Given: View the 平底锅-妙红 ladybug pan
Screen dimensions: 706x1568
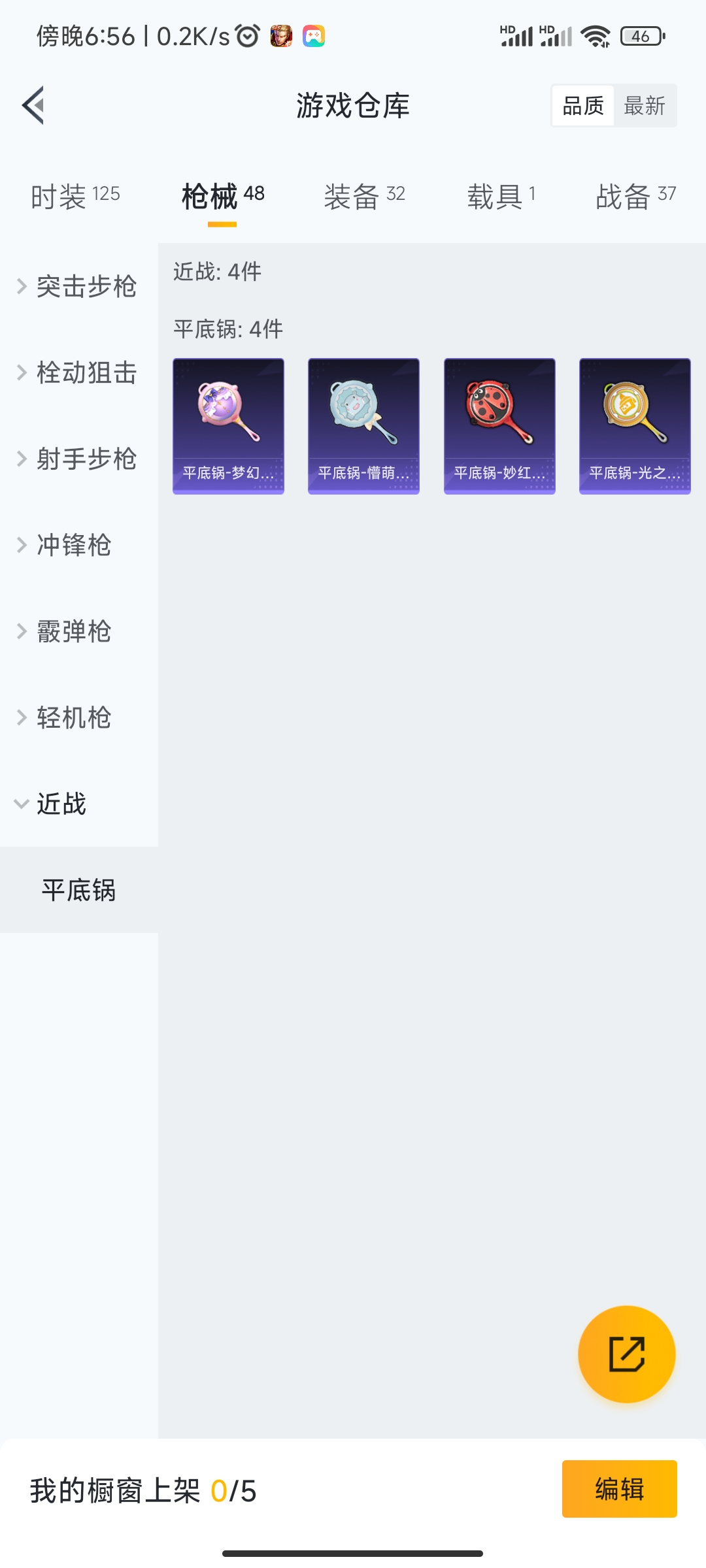Looking at the screenshot, I should tap(499, 426).
